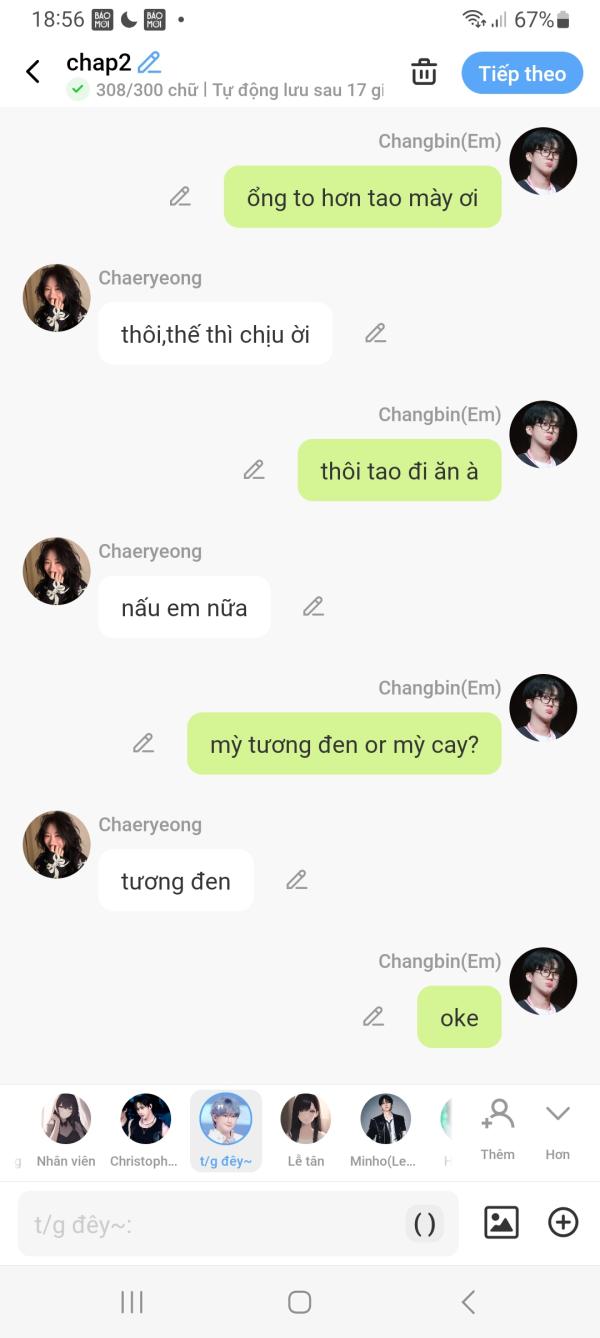Image resolution: width=600 pixels, height=1338 pixels.
Task: Edit the message 'mỳ tương đen or mỳ cay?'
Action: coord(143,743)
